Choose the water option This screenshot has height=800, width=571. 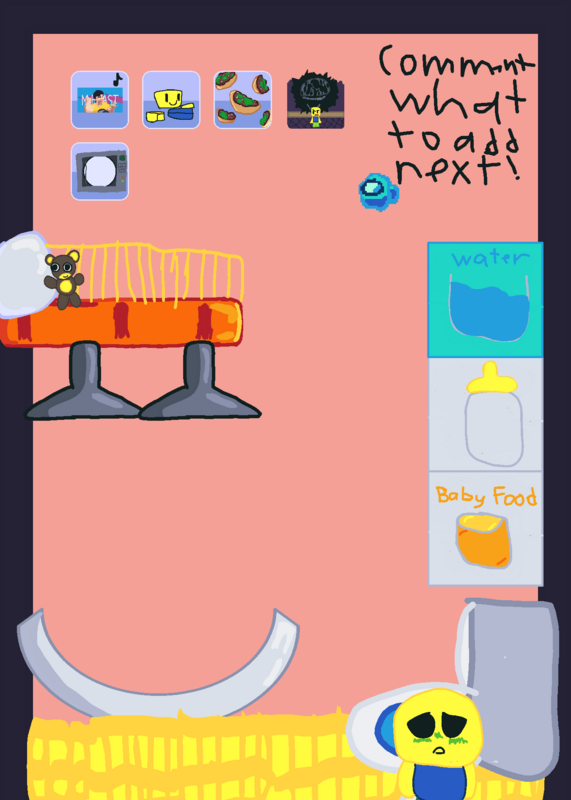coord(485,300)
